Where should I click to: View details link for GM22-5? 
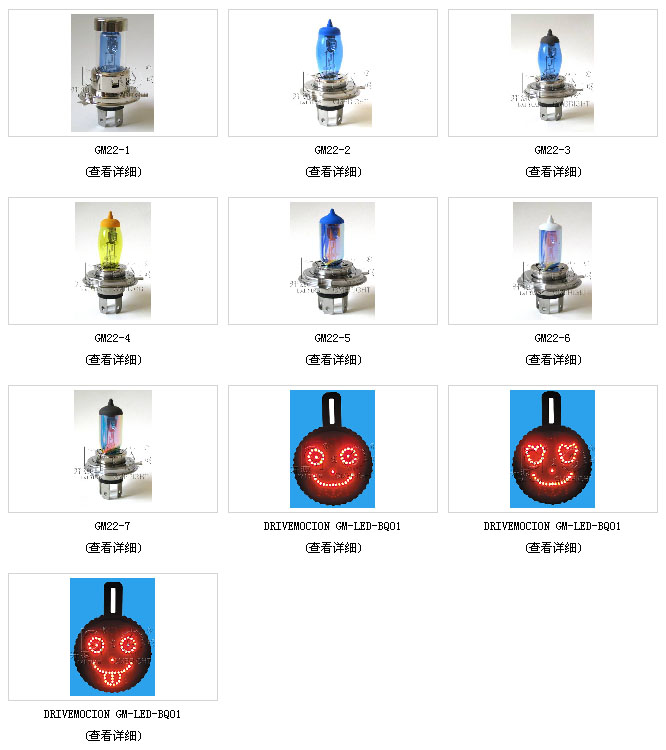click(333, 360)
